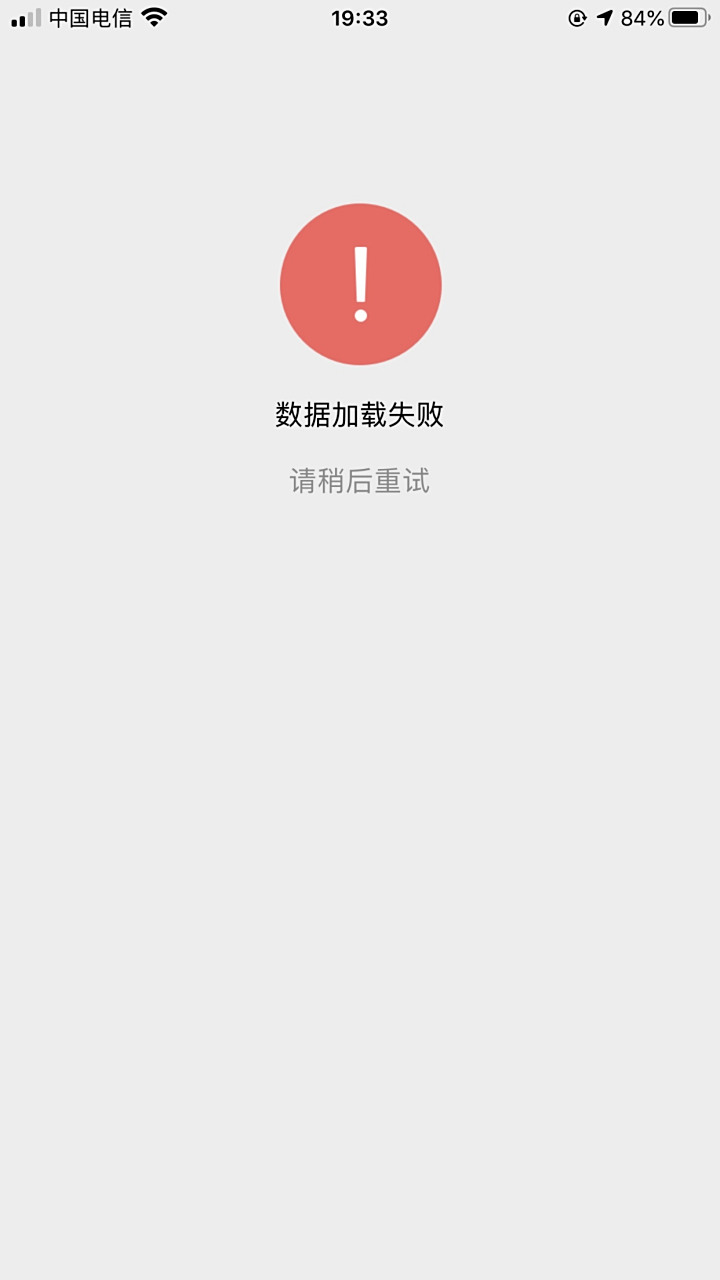
Task: Tap the lower half of the screen to retry
Action: (x=360, y=900)
